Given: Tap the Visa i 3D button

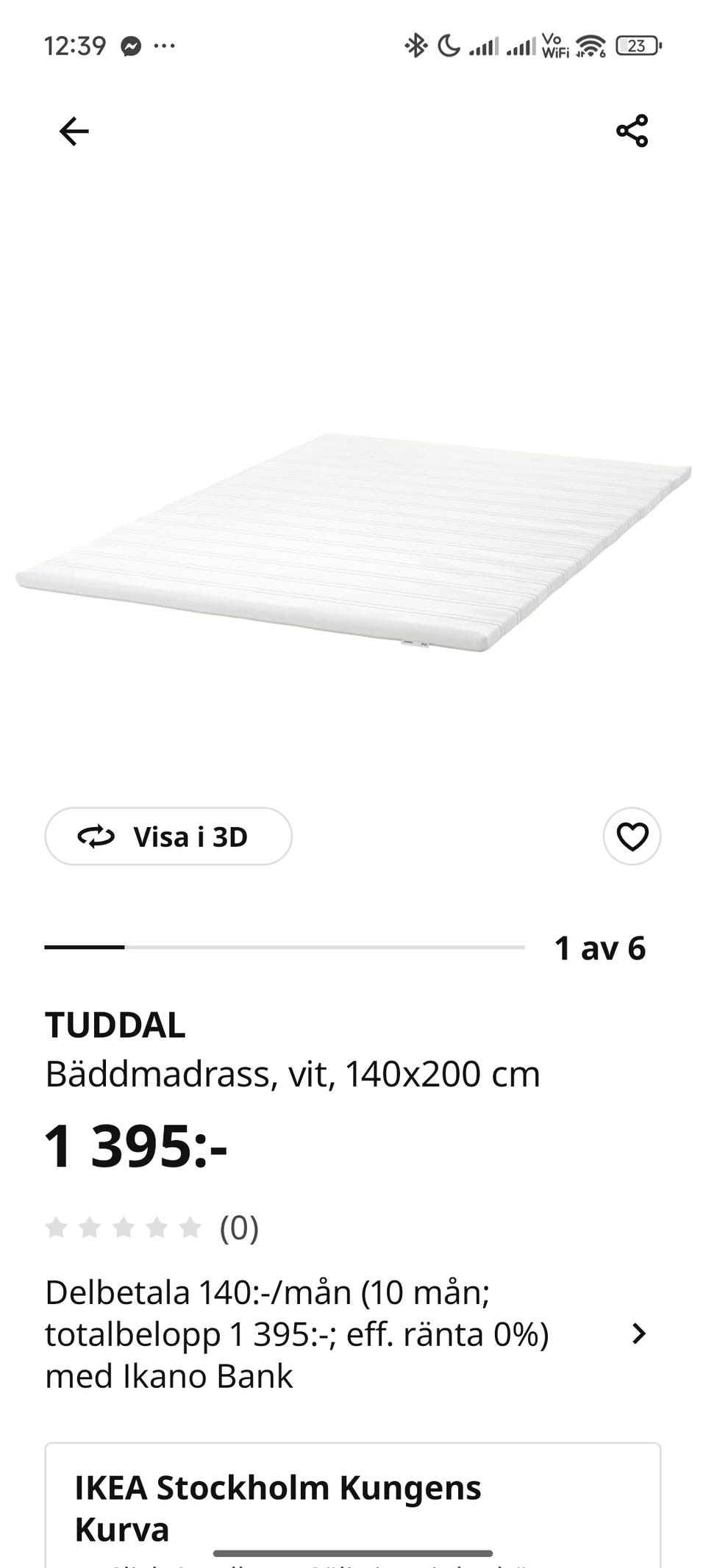Looking at the screenshot, I should (168, 837).
